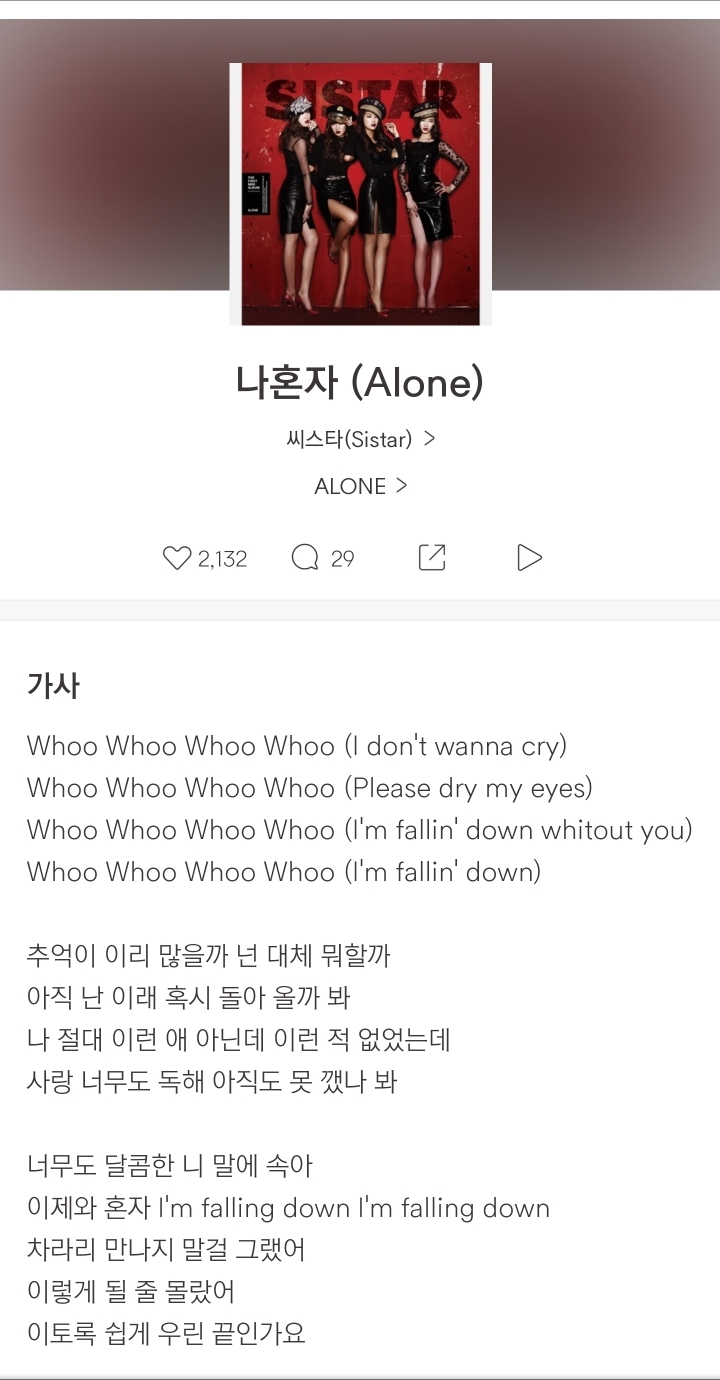This screenshot has height=1380, width=720.
Task: View the ALONE album cover art
Action: (360, 193)
